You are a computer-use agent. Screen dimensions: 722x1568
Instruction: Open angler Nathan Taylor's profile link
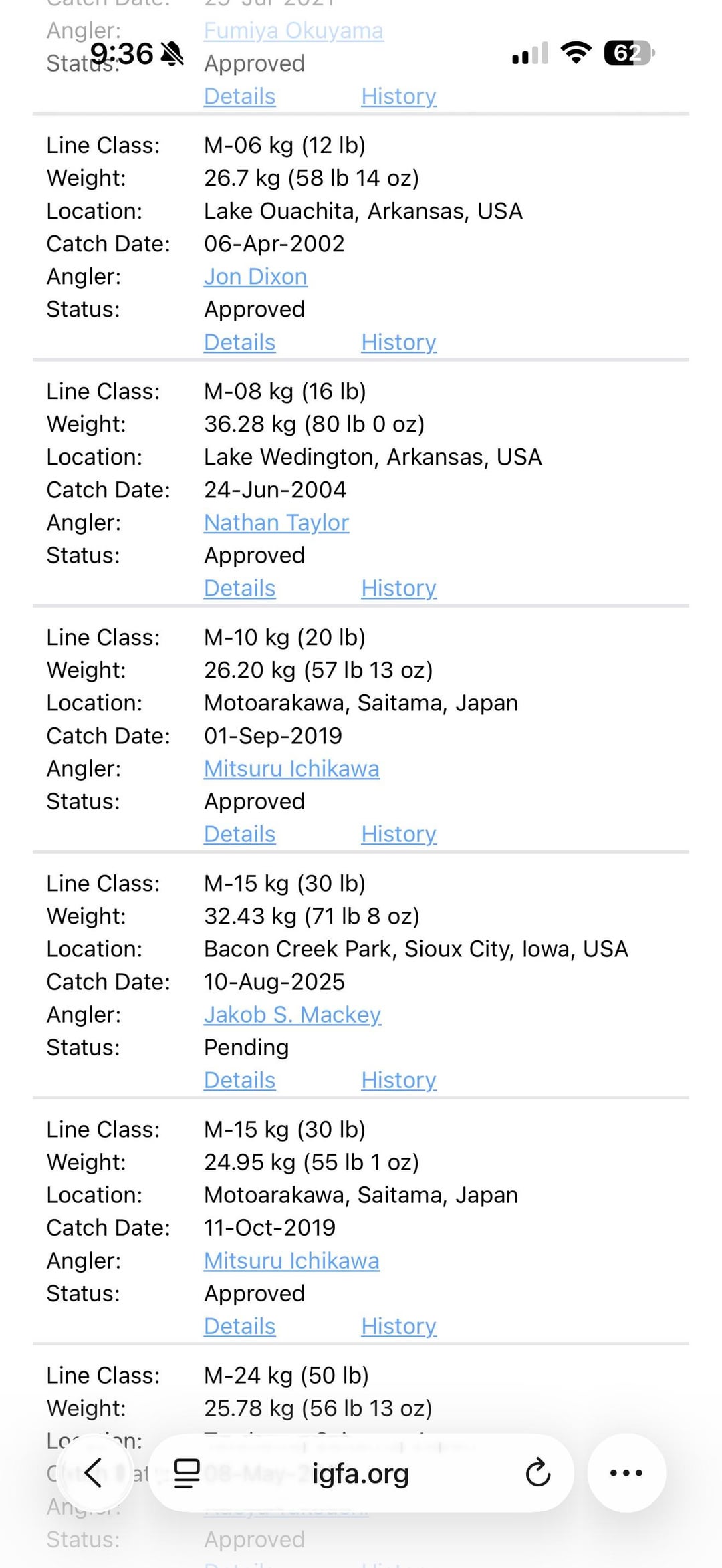[276, 523]
